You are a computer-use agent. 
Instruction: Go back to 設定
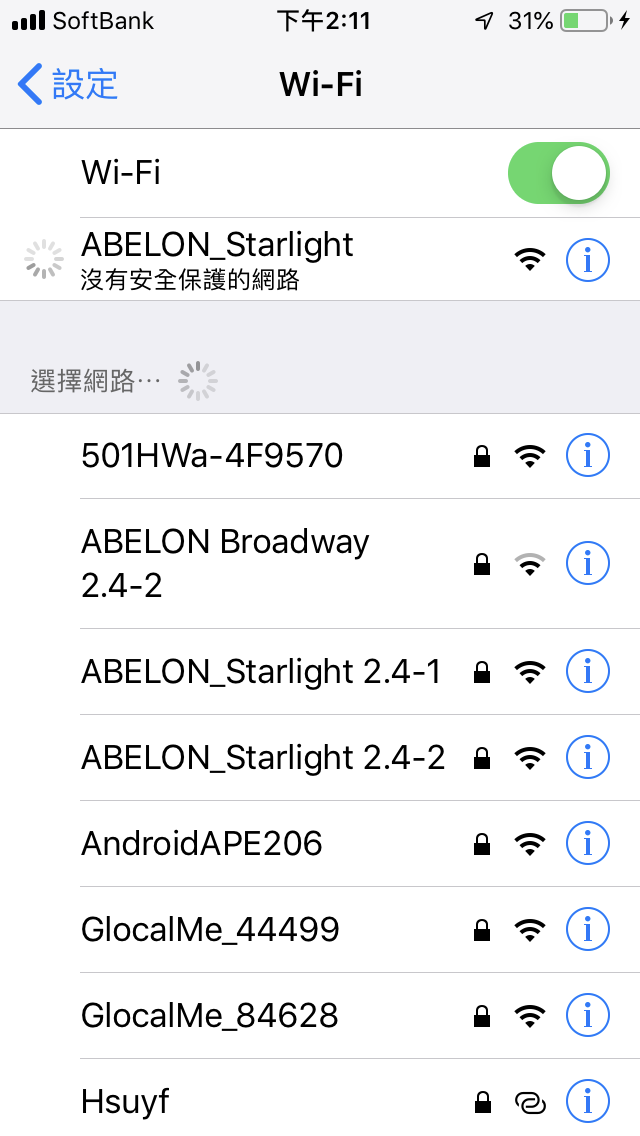tap(68, 85)
